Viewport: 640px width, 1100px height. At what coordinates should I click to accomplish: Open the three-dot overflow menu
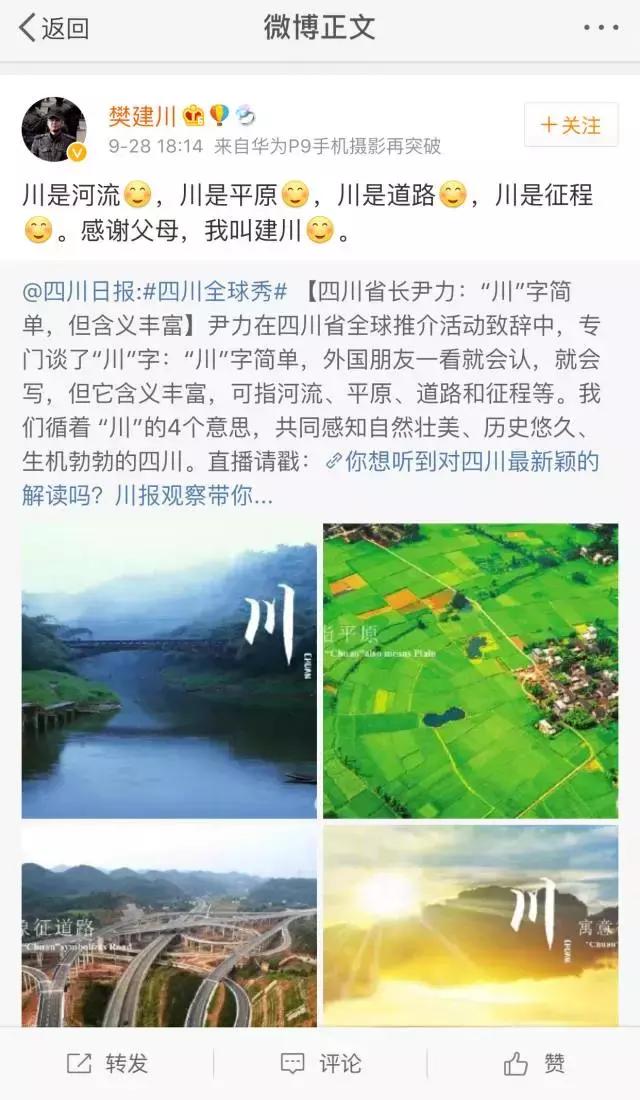tap(600, 28)
